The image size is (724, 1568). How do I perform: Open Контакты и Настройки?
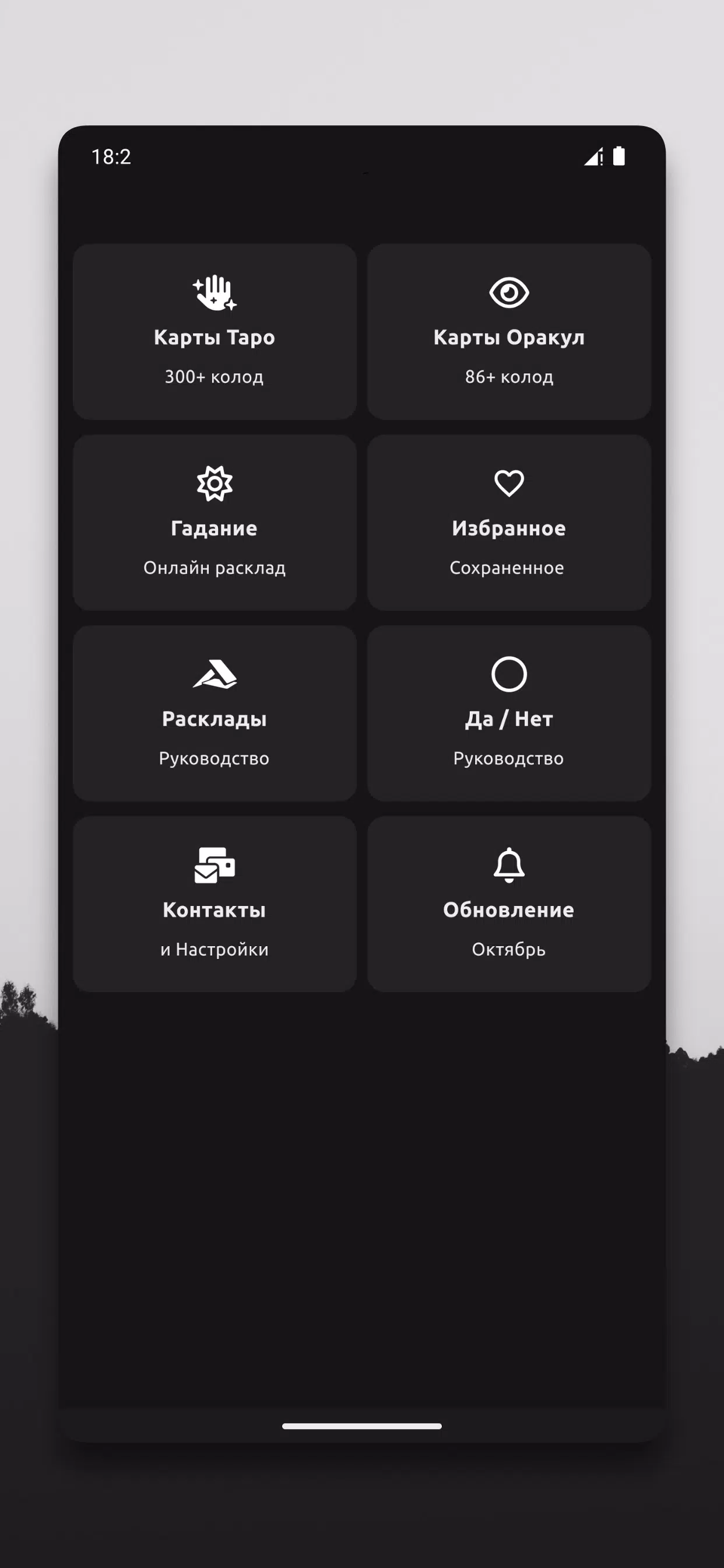click(x=214, y=909)
